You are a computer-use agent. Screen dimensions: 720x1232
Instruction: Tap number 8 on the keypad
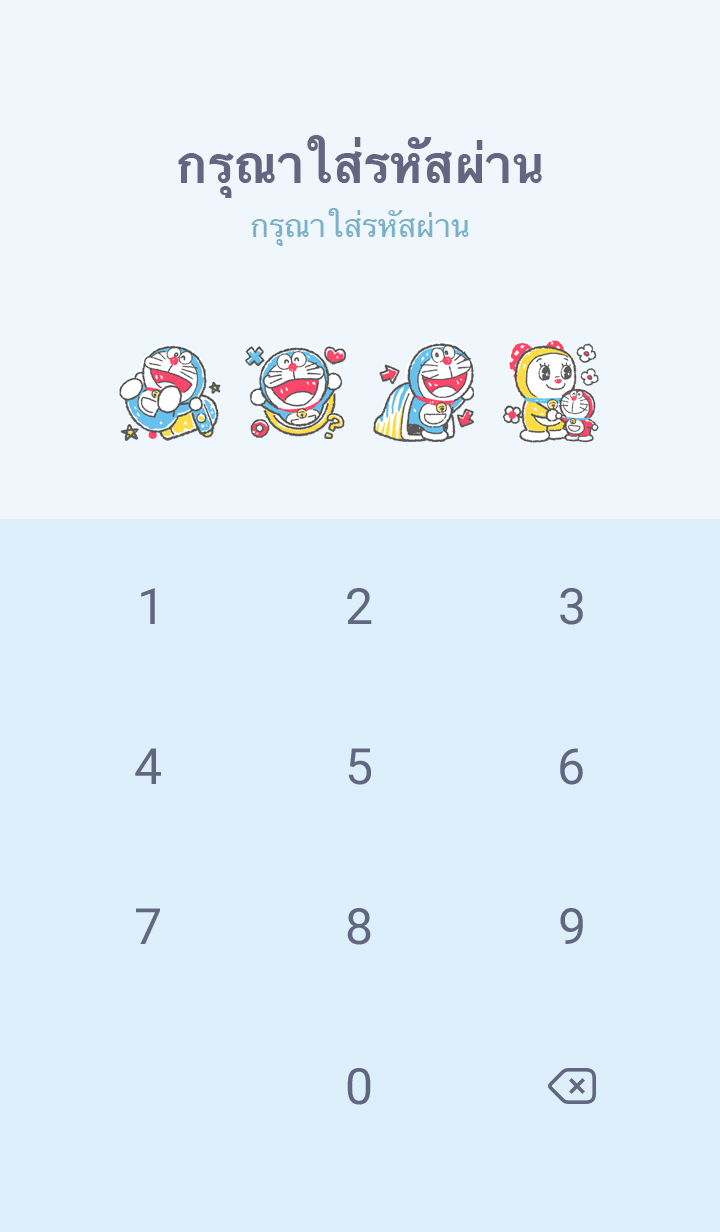pyautogui.click(x=359, y=927)
